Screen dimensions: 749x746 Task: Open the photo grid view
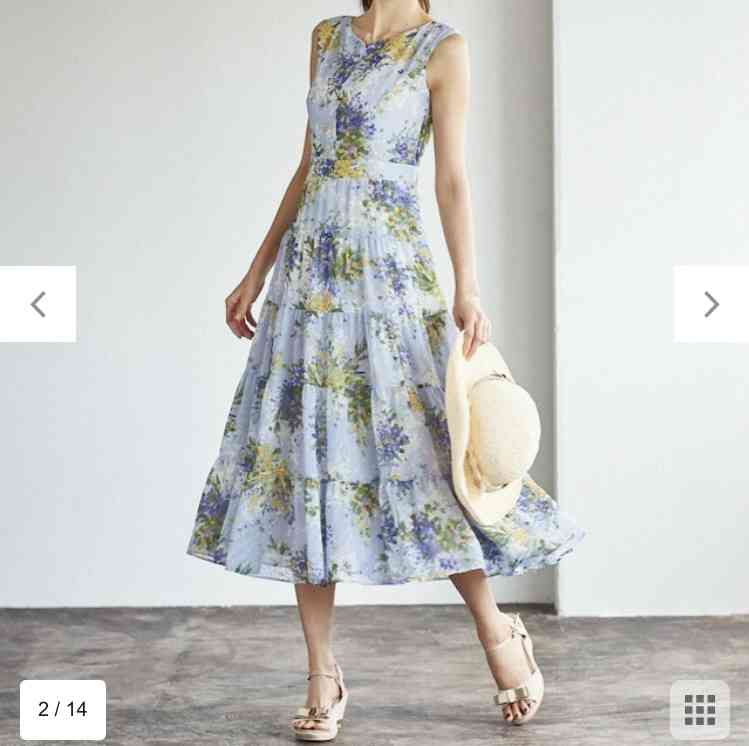[x=699, y=709]
